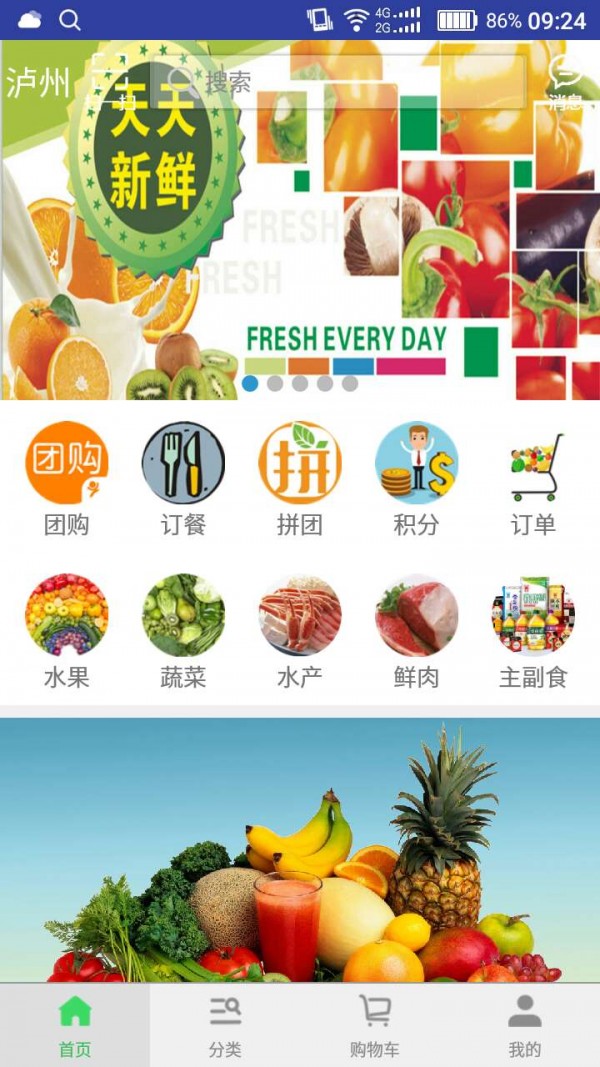Open the 主副食 staple foods category
This screenshot has height=1067, width=600.
pyautogui.click(x=533, y=632)
